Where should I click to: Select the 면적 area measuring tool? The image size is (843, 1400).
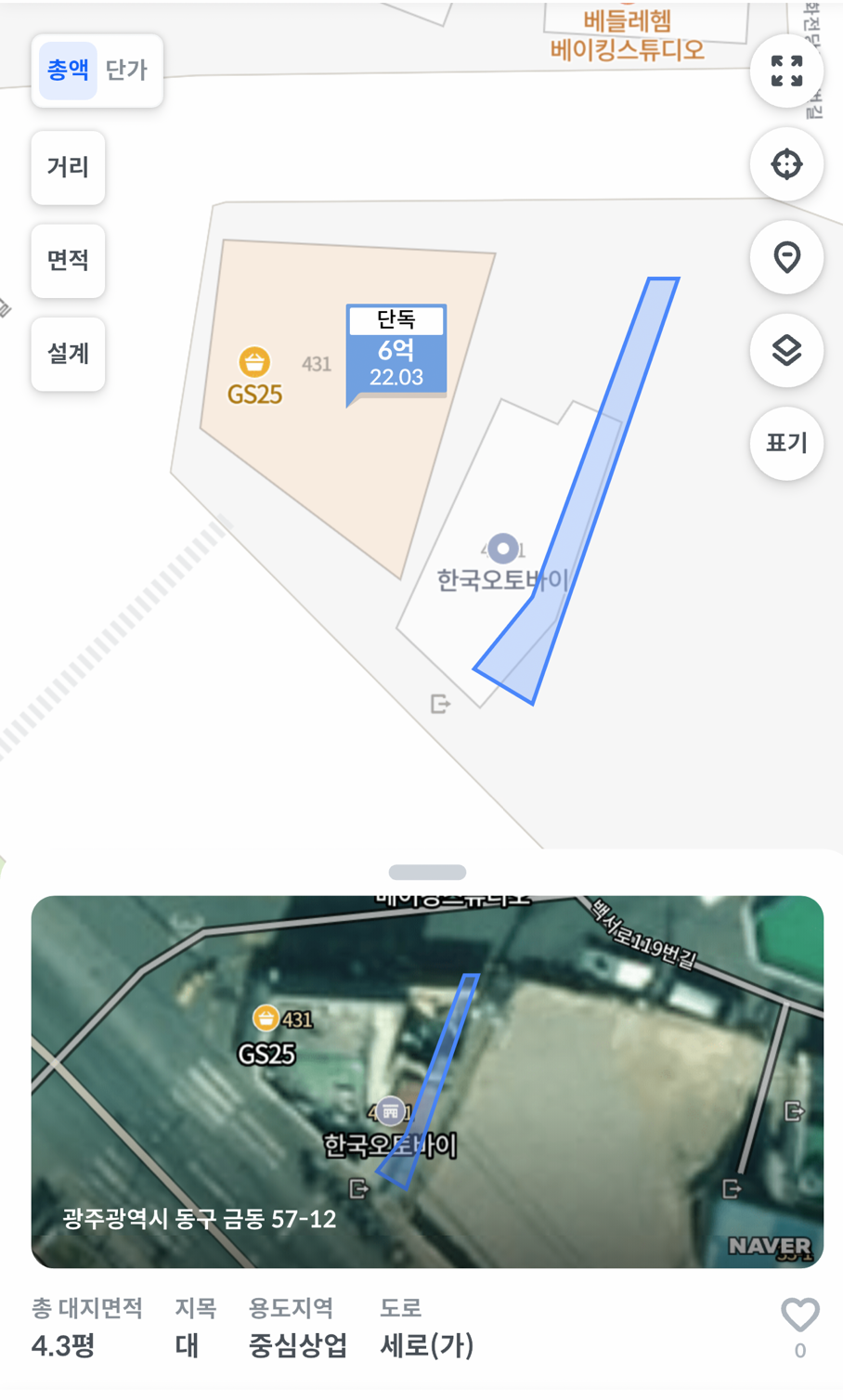(x=68, y=260)
